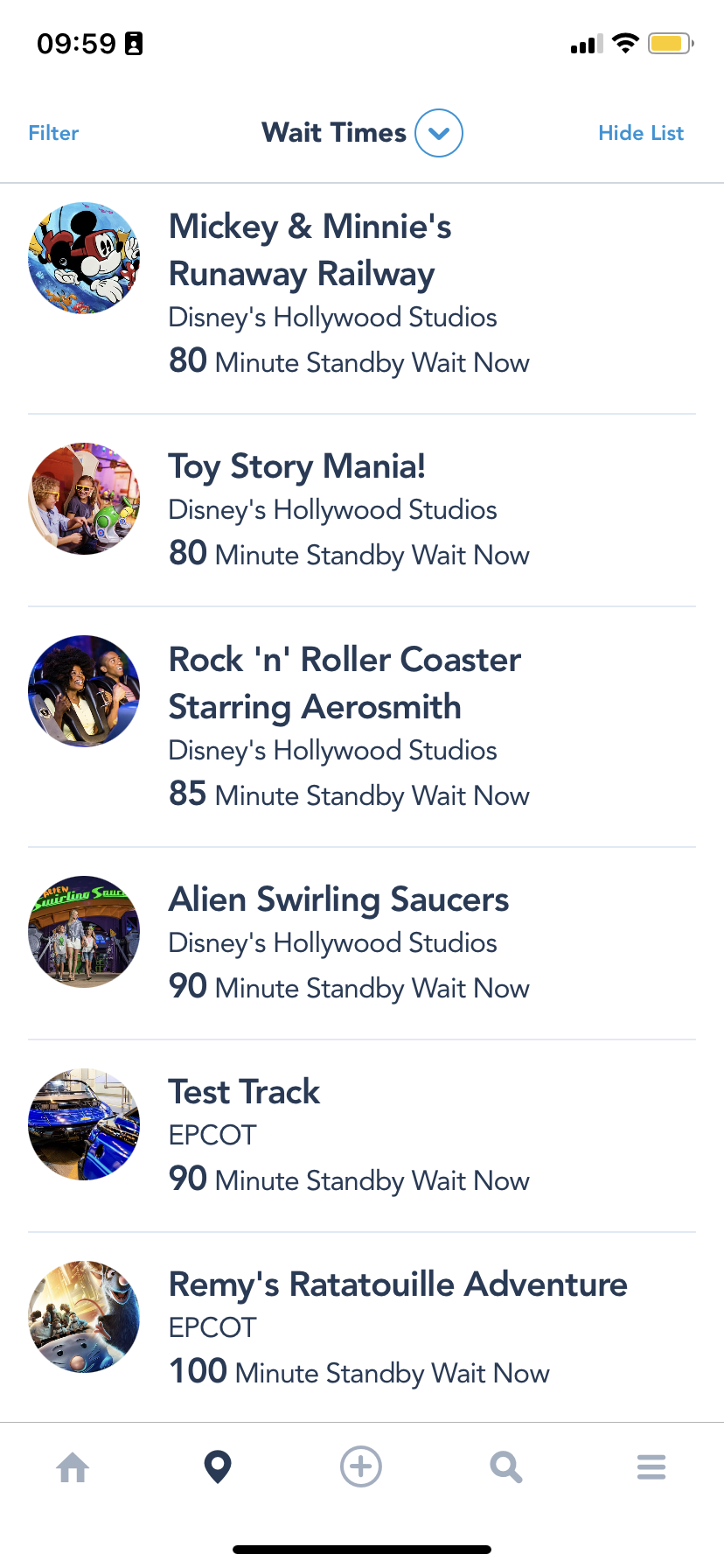View Alien Swirling Saucers attraction
Viewport: 724px width, 1568px height.
(x=362, y=943)
